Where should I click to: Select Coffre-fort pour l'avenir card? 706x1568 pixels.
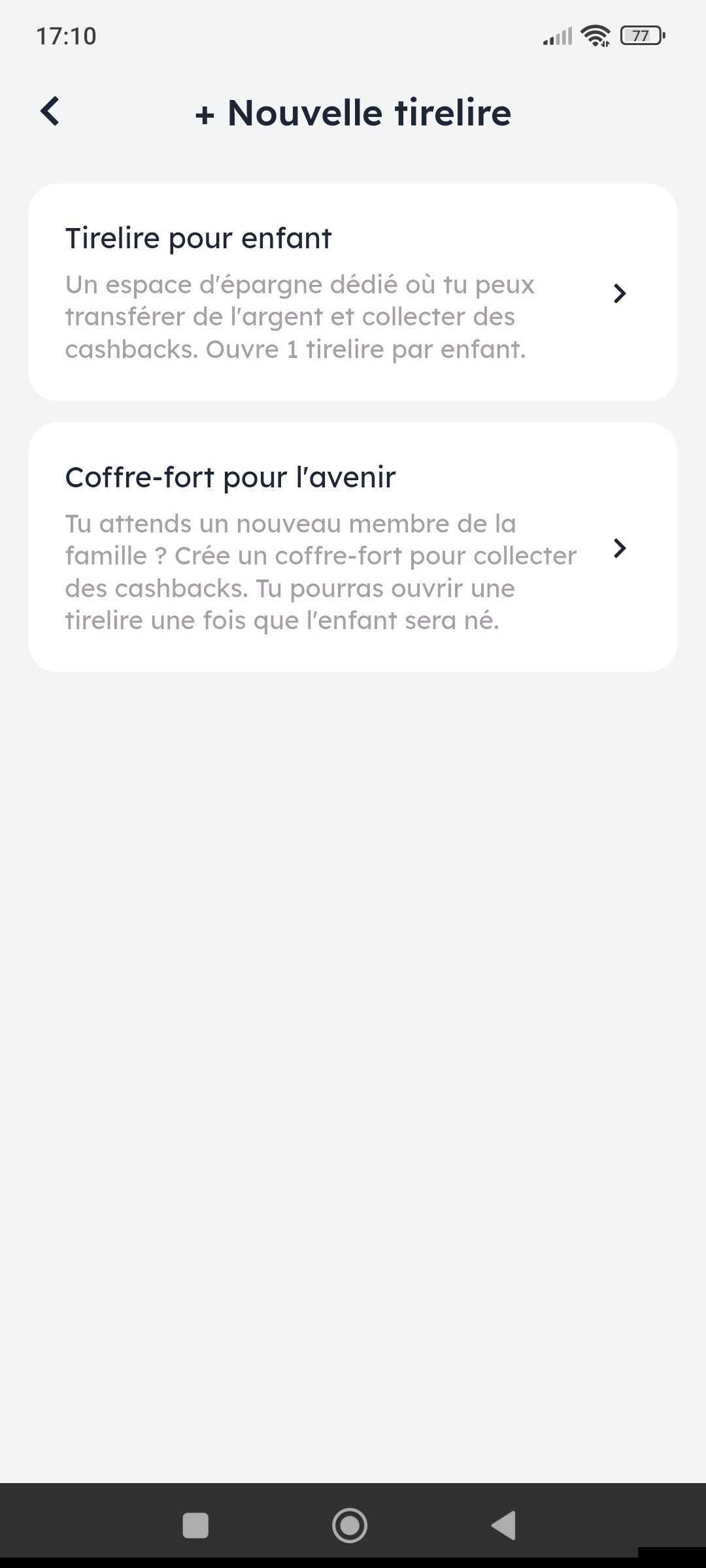point(352,547)
